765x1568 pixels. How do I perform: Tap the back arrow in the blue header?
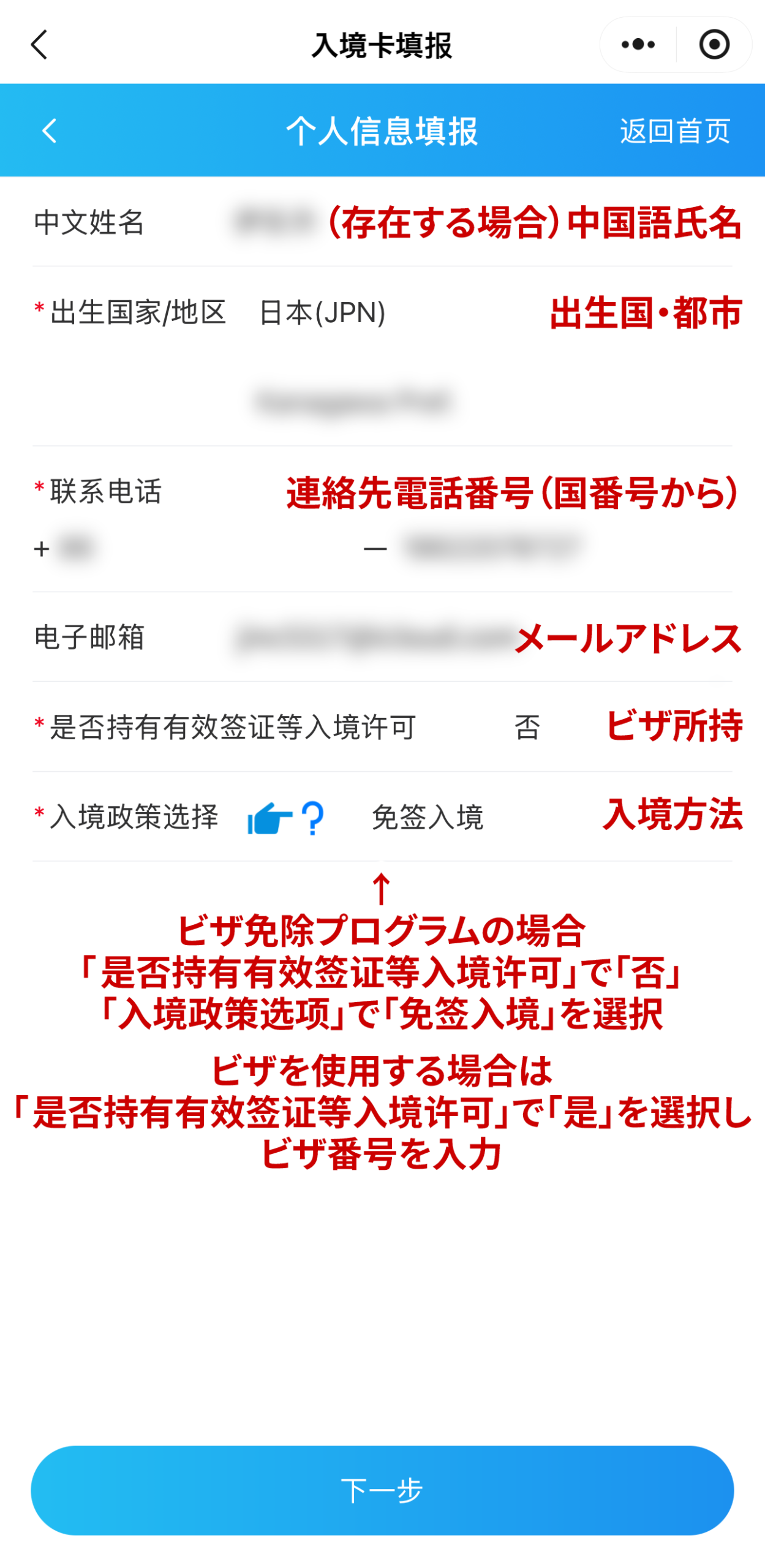coord(49,130)
